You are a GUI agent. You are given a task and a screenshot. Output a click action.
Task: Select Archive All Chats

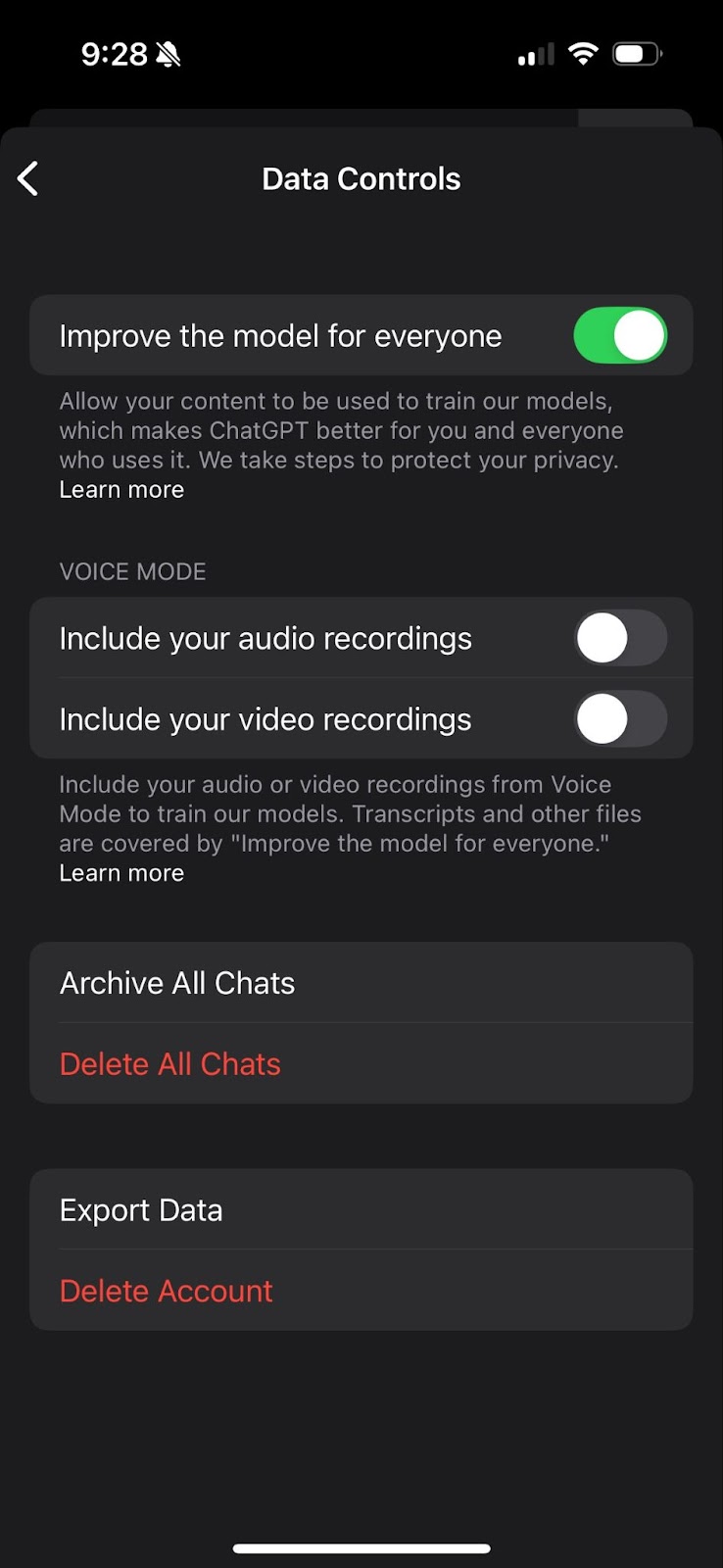(177, 983)
